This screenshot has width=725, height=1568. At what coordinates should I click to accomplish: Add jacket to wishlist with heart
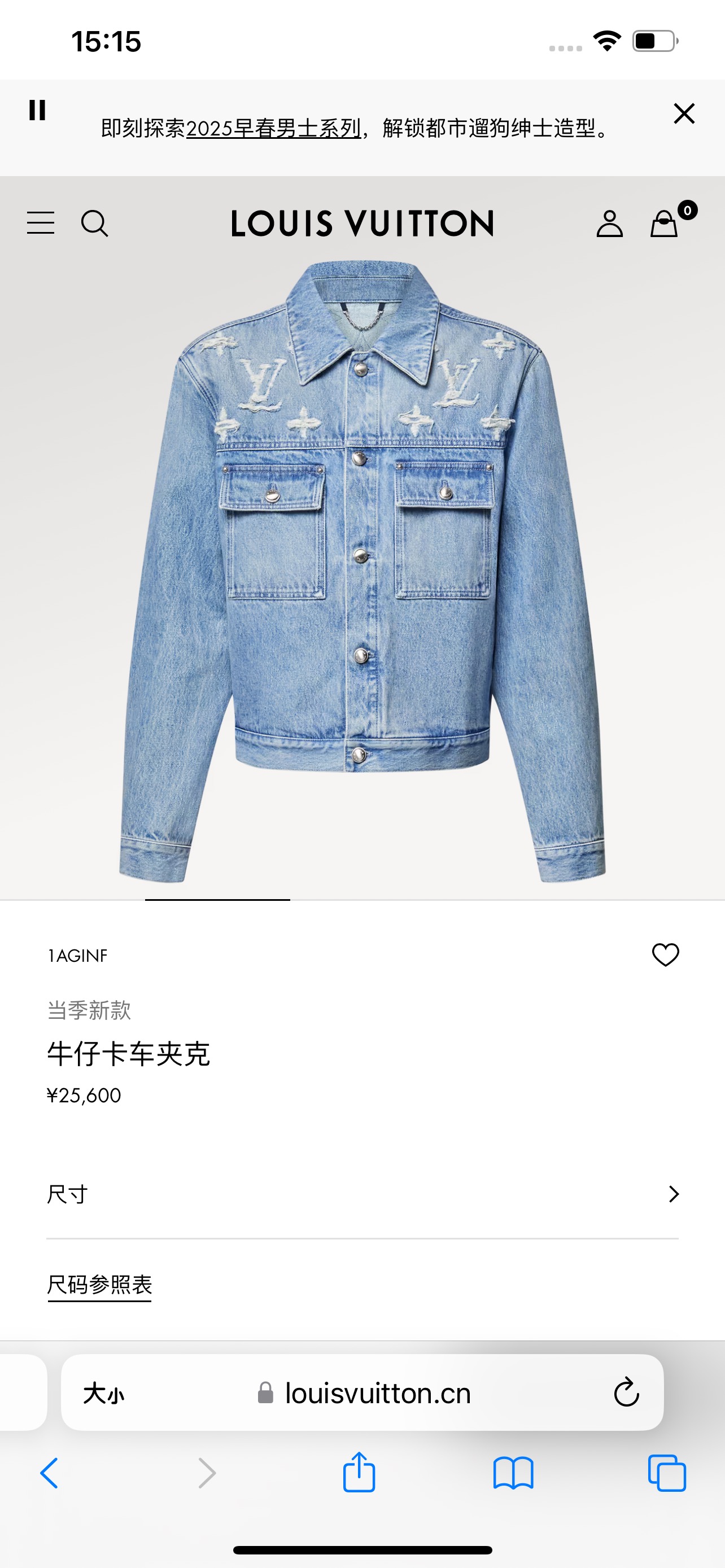click(665, 954)
